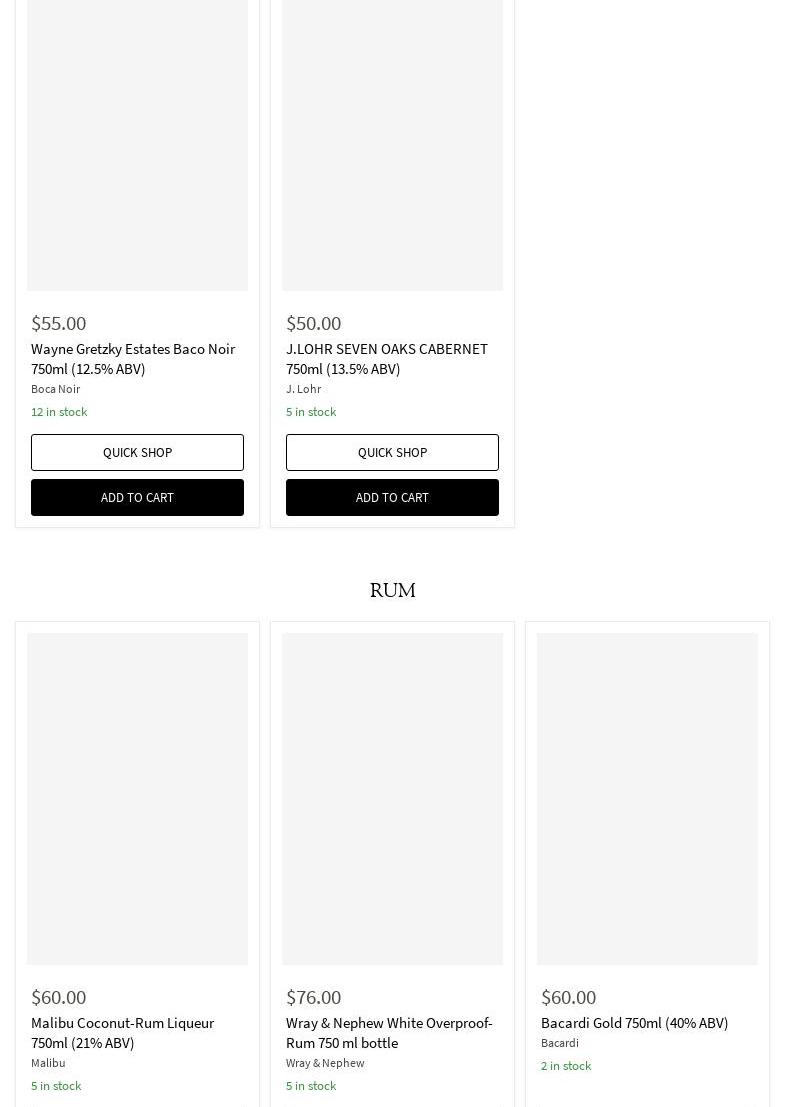
Task: Add Wayne Gretzky Baco Noir to cart
Action: 137,497
